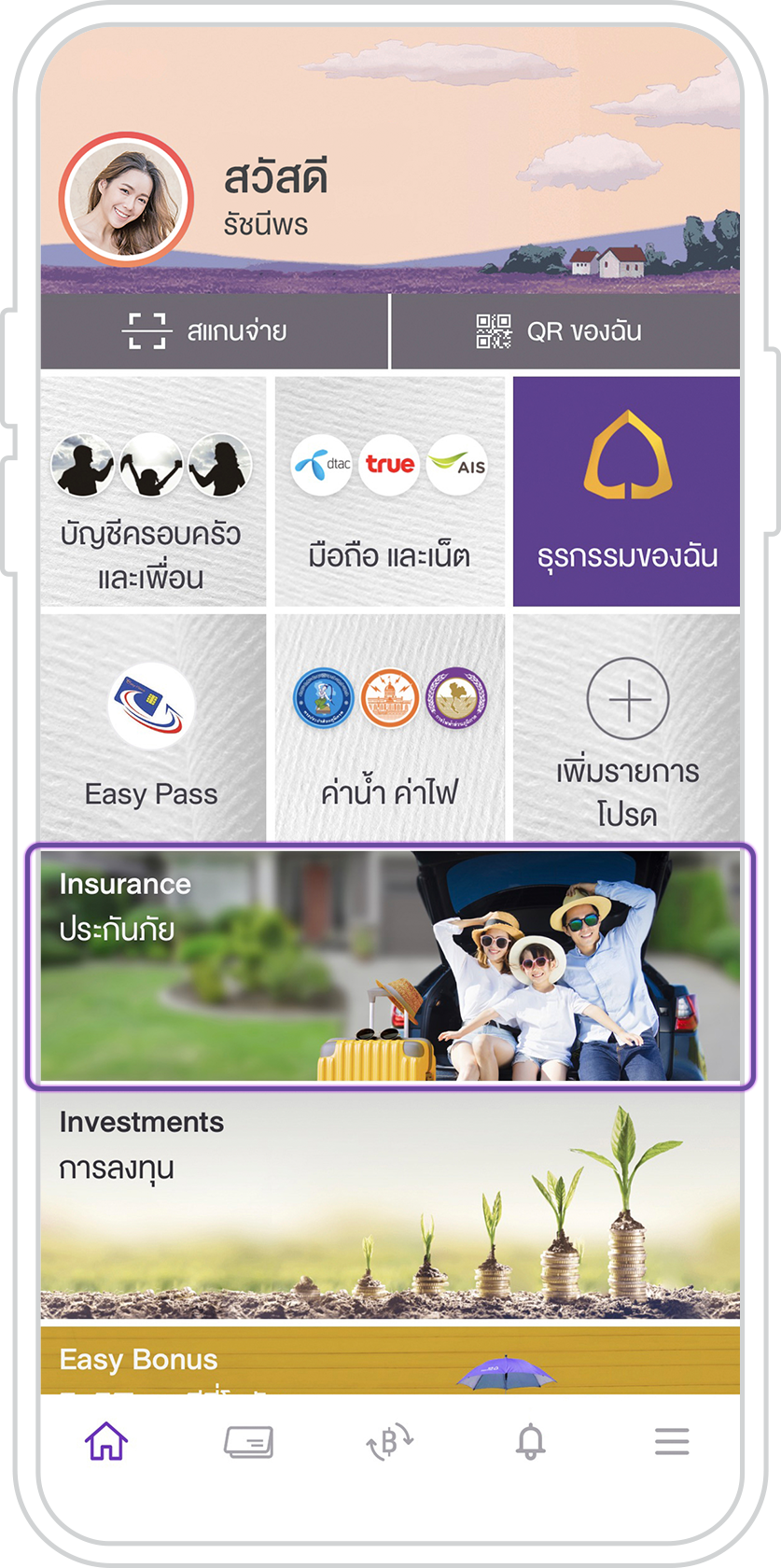Add a favorite via เพิ่มรายการโปรด
The width and height of the screenshot is (781, 1568).
click(626, 728)
